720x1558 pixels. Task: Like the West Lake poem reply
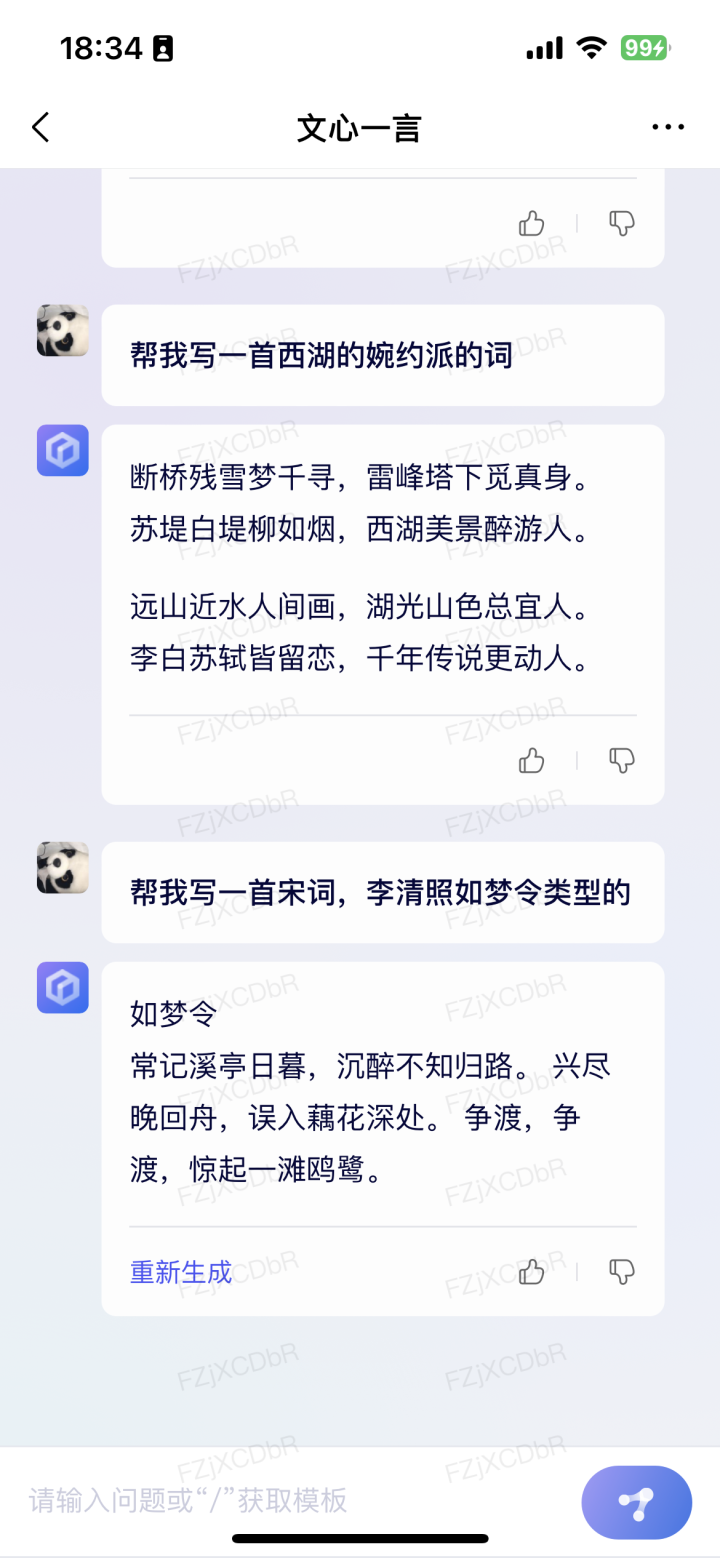(x=531, y=761)
